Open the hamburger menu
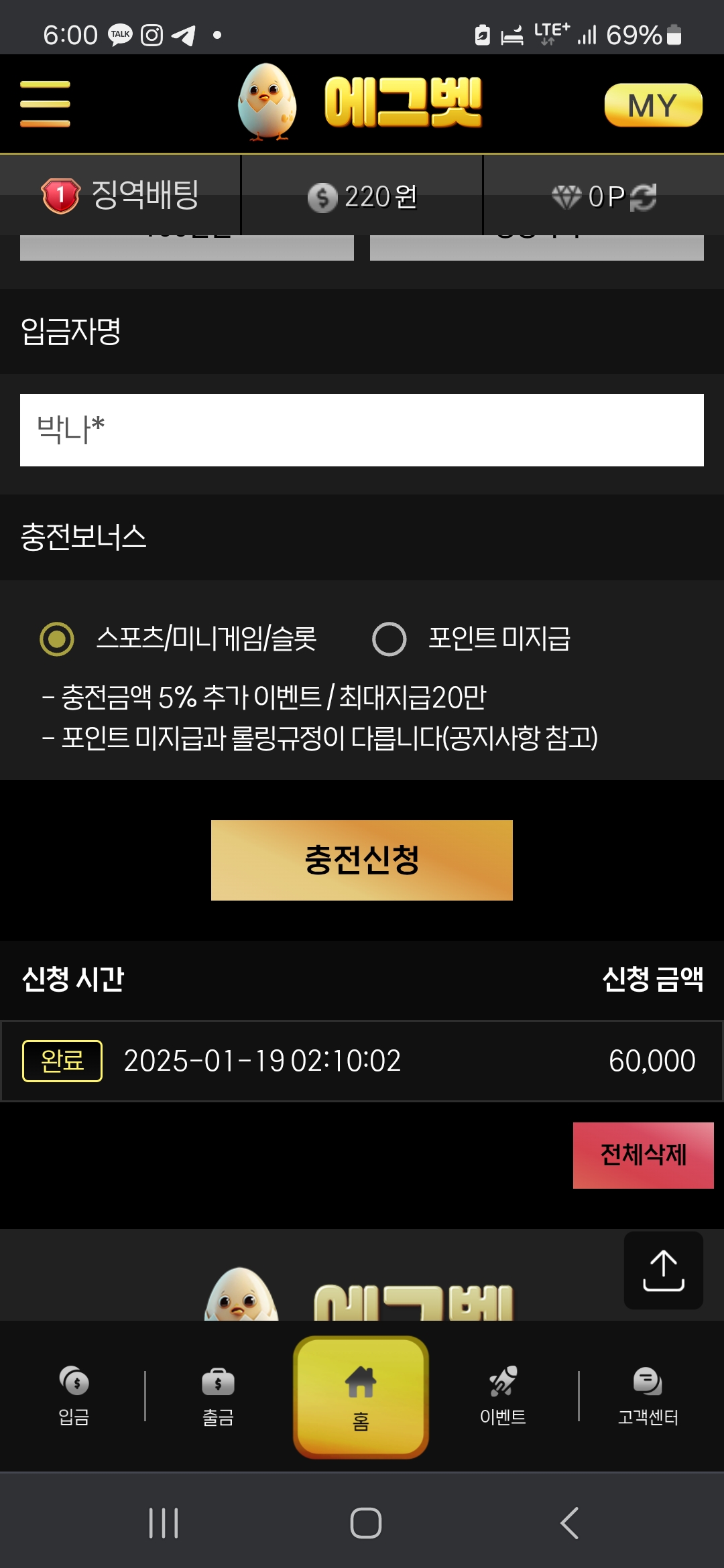724x1568 pixels. pyautogui.click(x=45, y=104)
